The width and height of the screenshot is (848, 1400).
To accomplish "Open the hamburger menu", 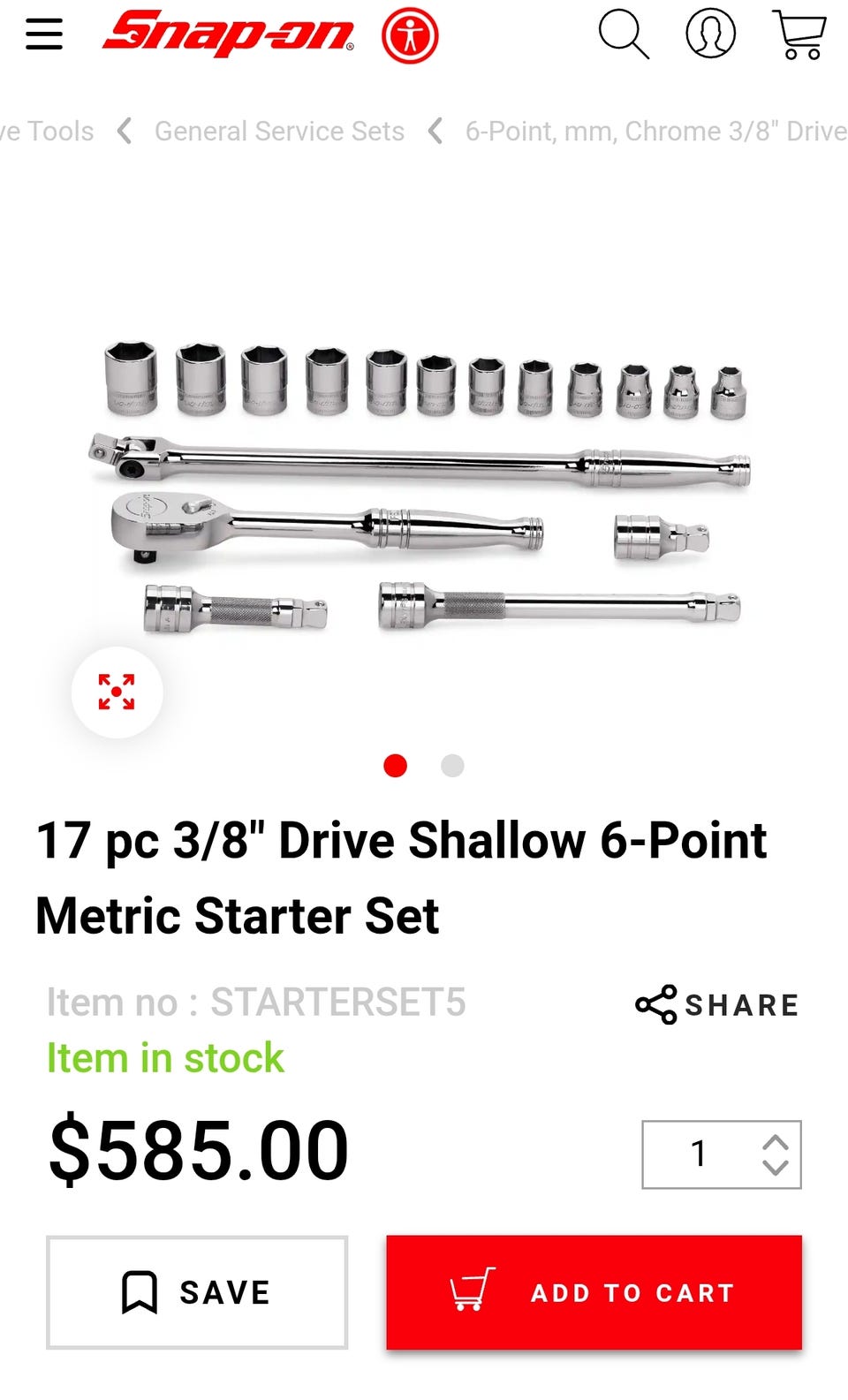I will point(44,34).
